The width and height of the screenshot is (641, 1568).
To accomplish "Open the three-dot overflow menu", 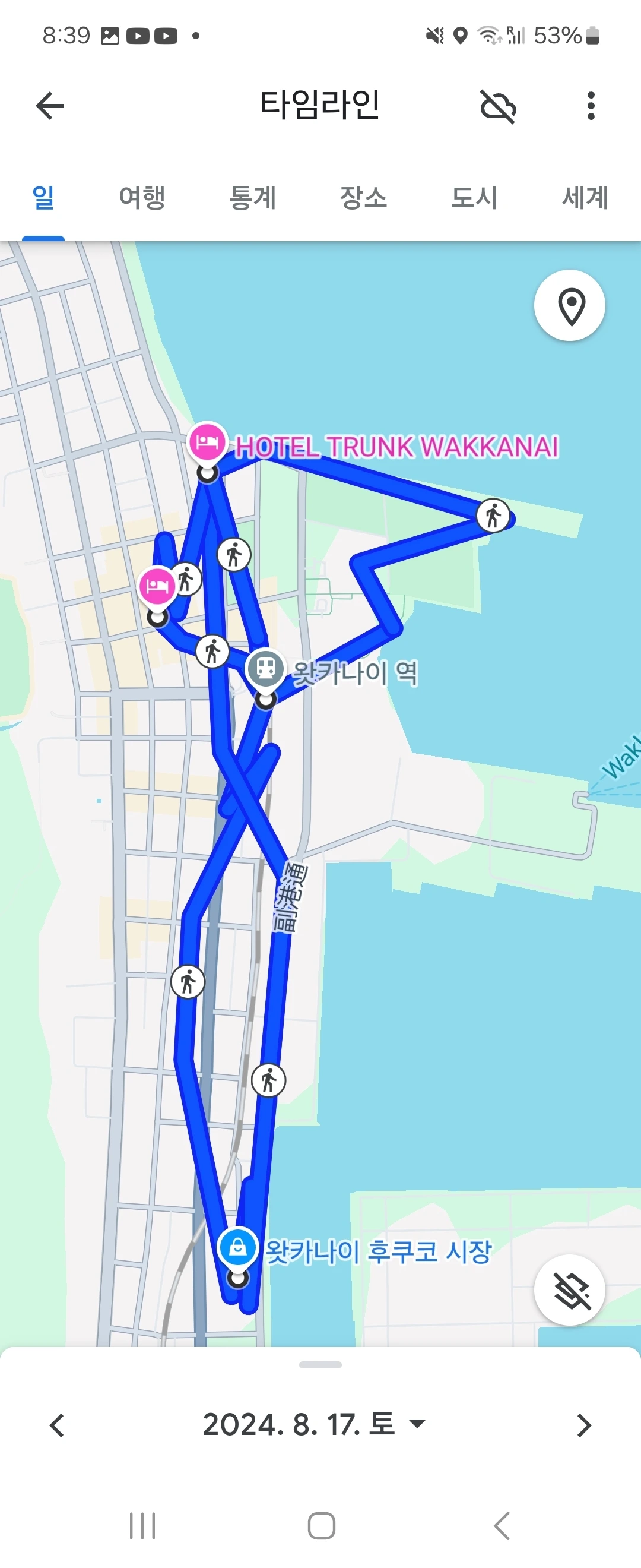I will tap(591, 106).
